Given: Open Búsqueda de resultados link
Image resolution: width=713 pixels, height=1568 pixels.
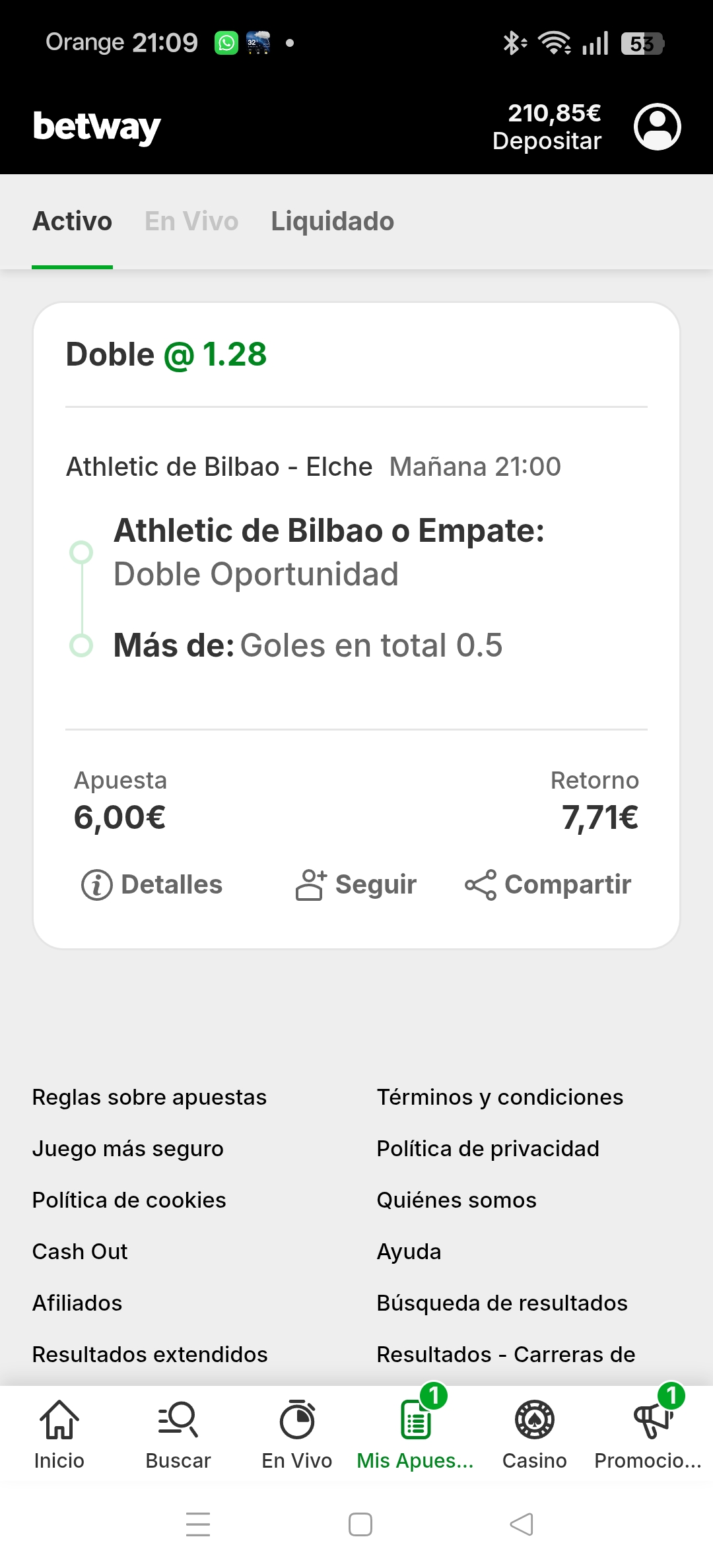Looking at the screenshot, I should (502, 1303).
